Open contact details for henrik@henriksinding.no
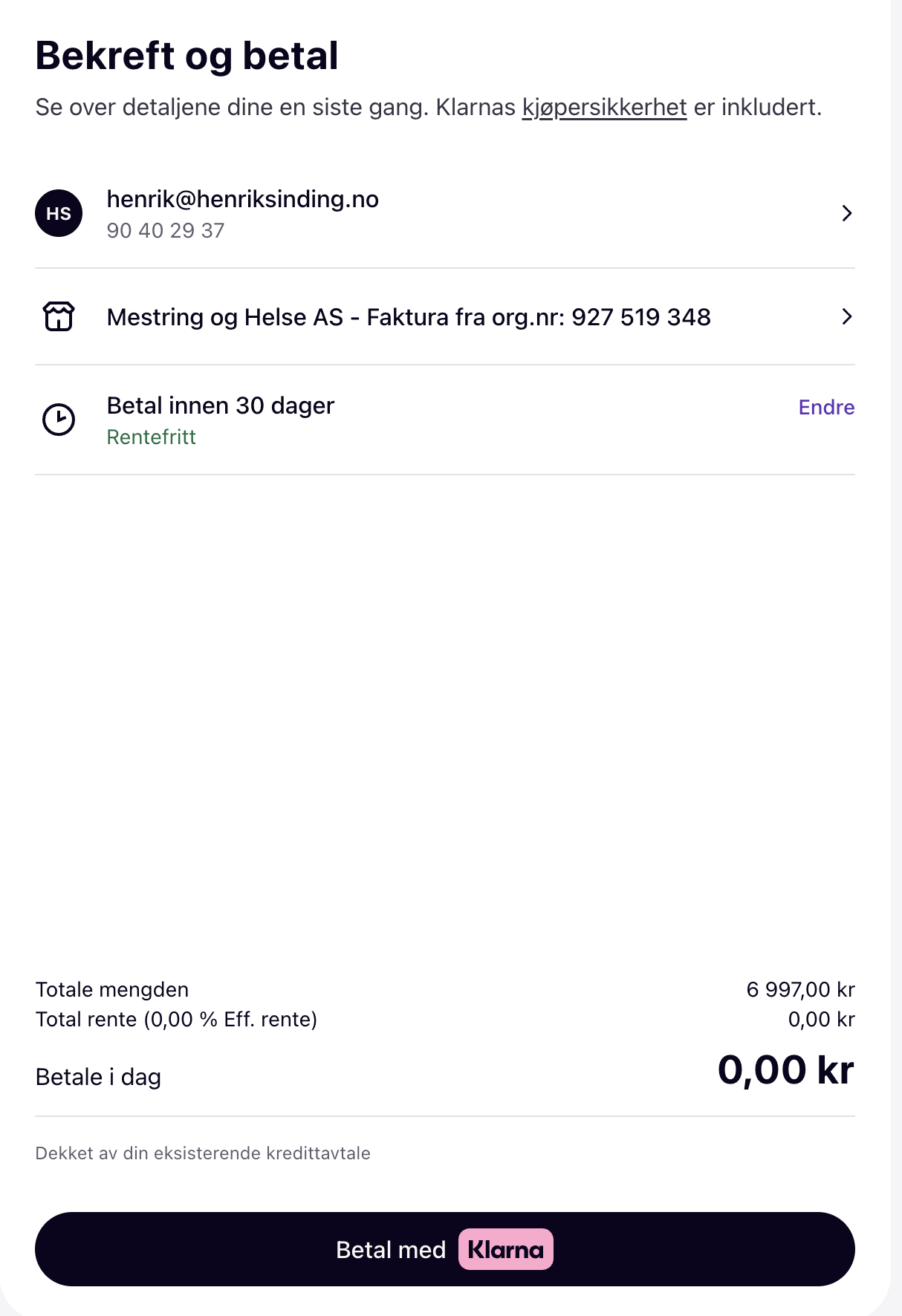 (444, 214)
